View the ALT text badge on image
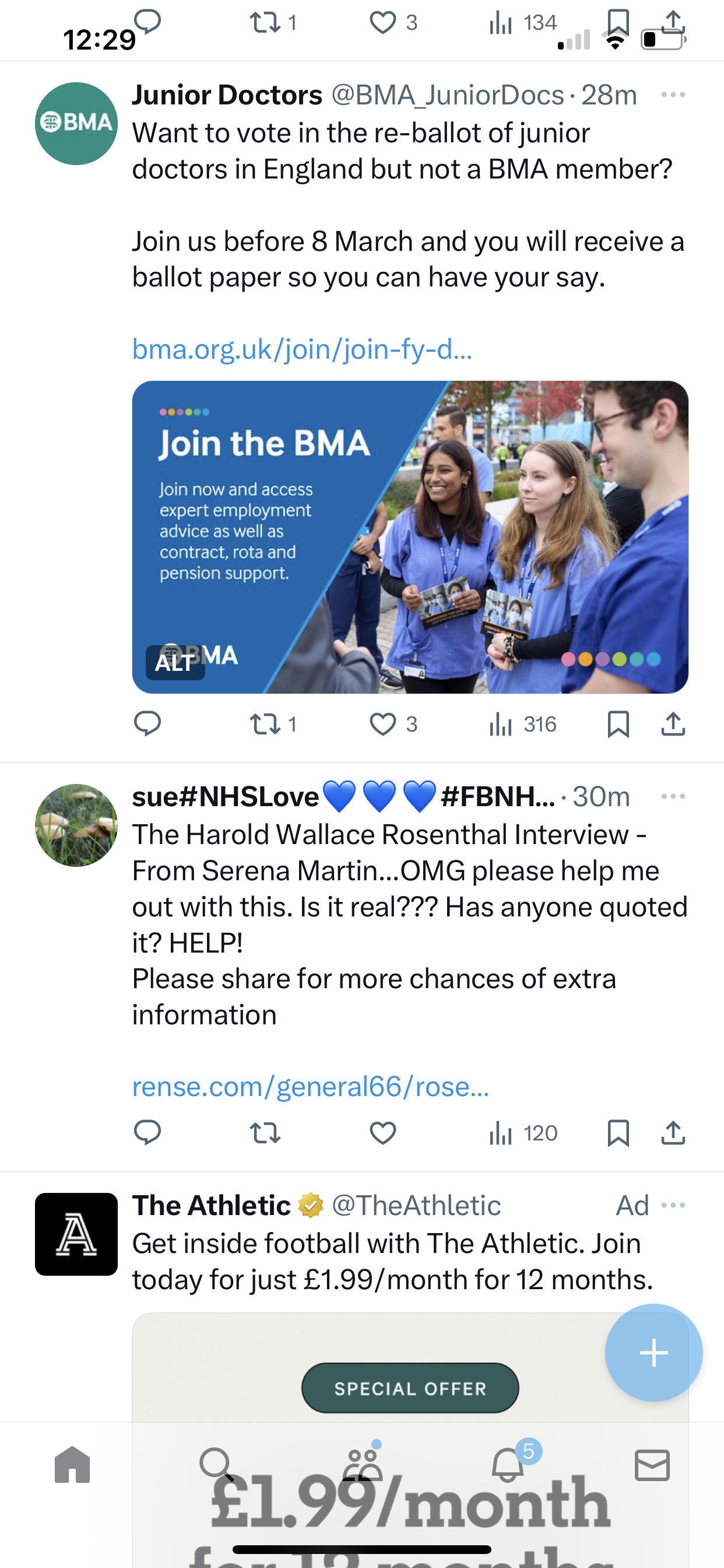Image resolution: width=724 pixels, height=1568 pixels. point(175,662)
